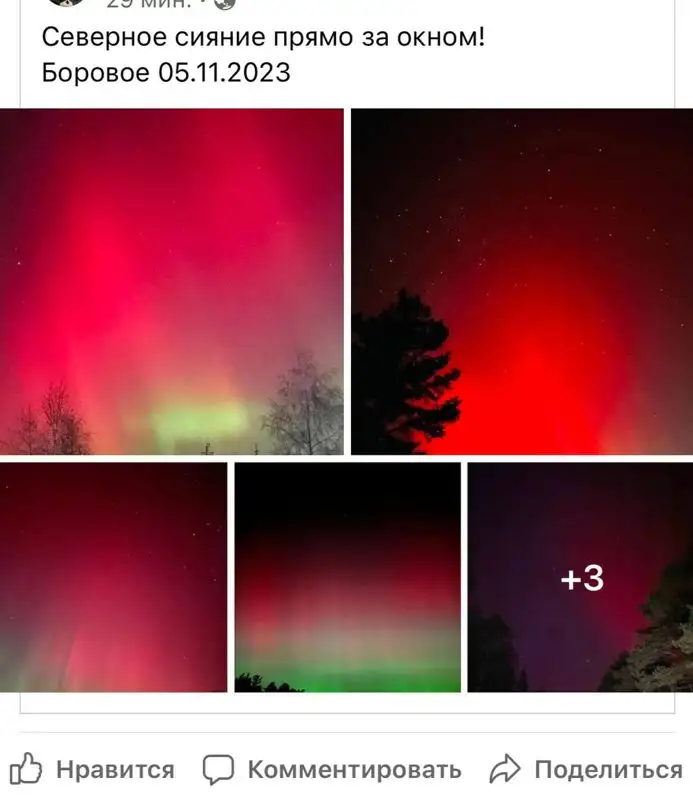The height and width of the screenshot is (800, 693).
Task: Tap Комментировать to comment on post
Action: (x=332, y=769)
